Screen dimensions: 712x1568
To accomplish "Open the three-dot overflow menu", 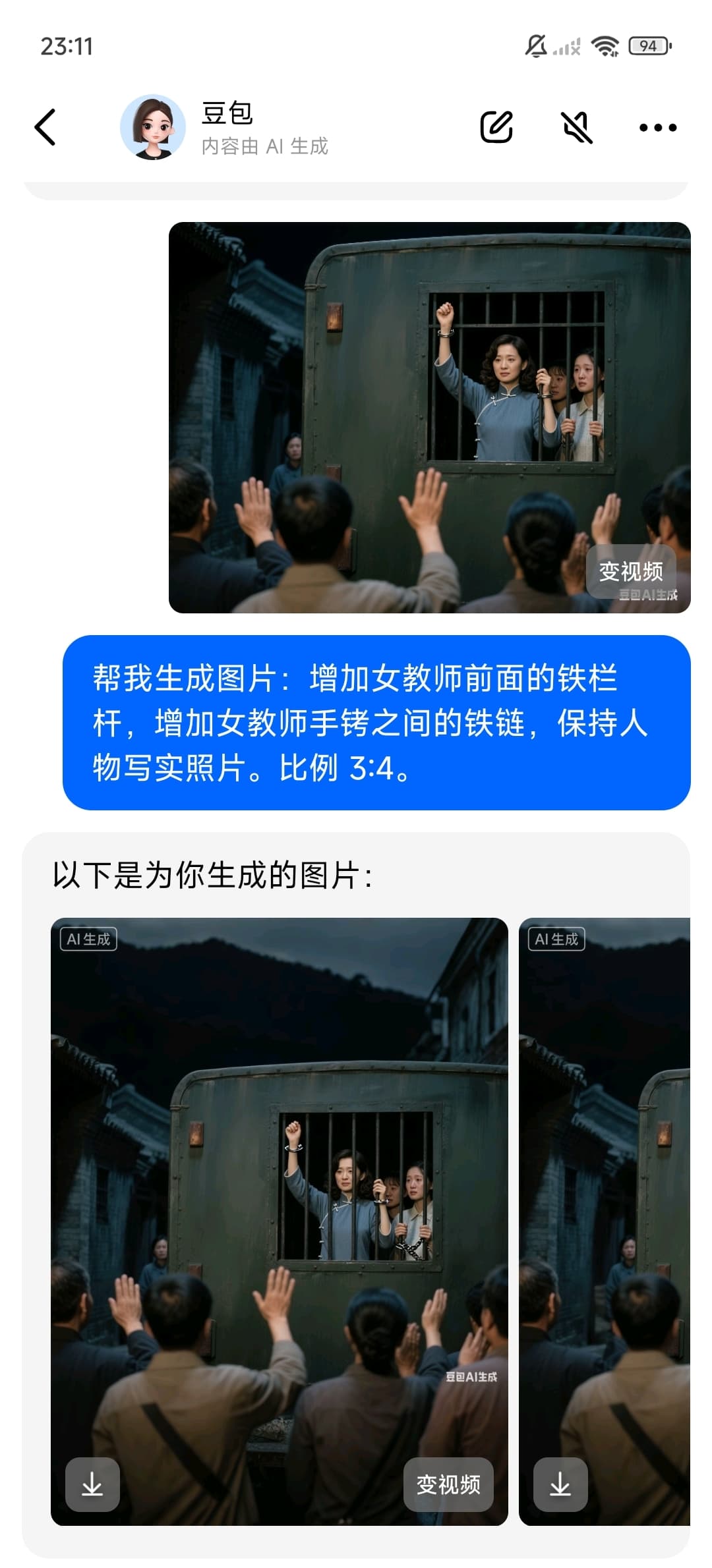I will 658,127.
